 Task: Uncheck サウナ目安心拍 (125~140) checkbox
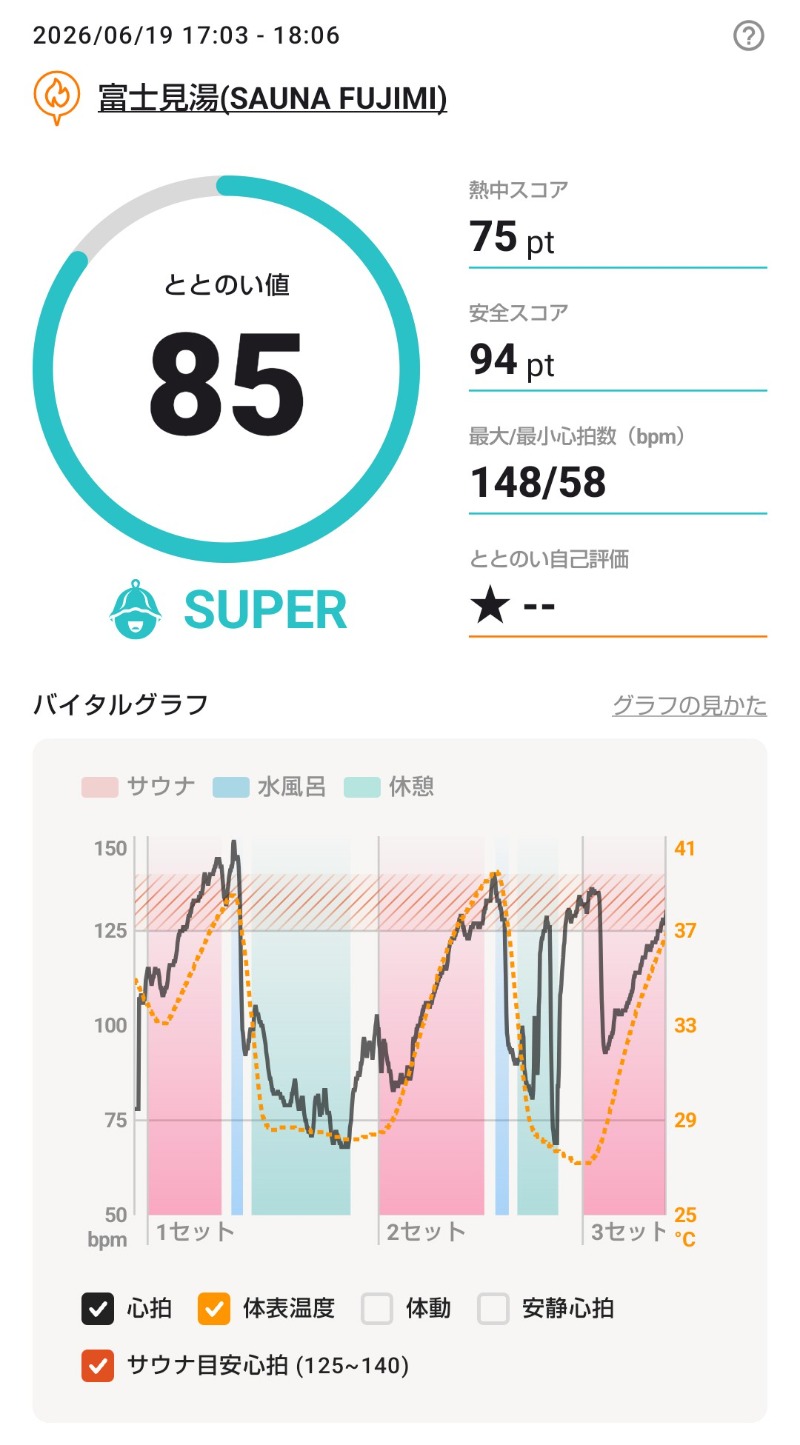97,1365
